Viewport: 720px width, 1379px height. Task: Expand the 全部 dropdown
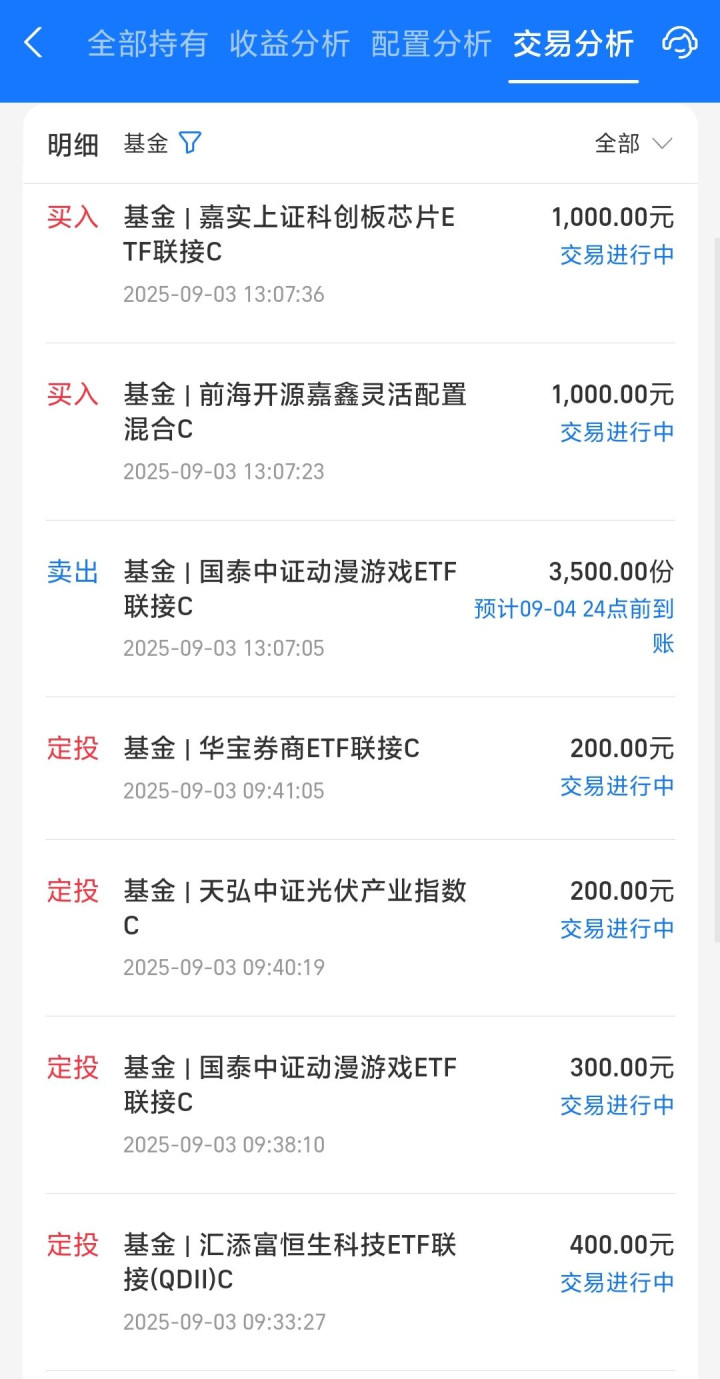tap(633, 144)
